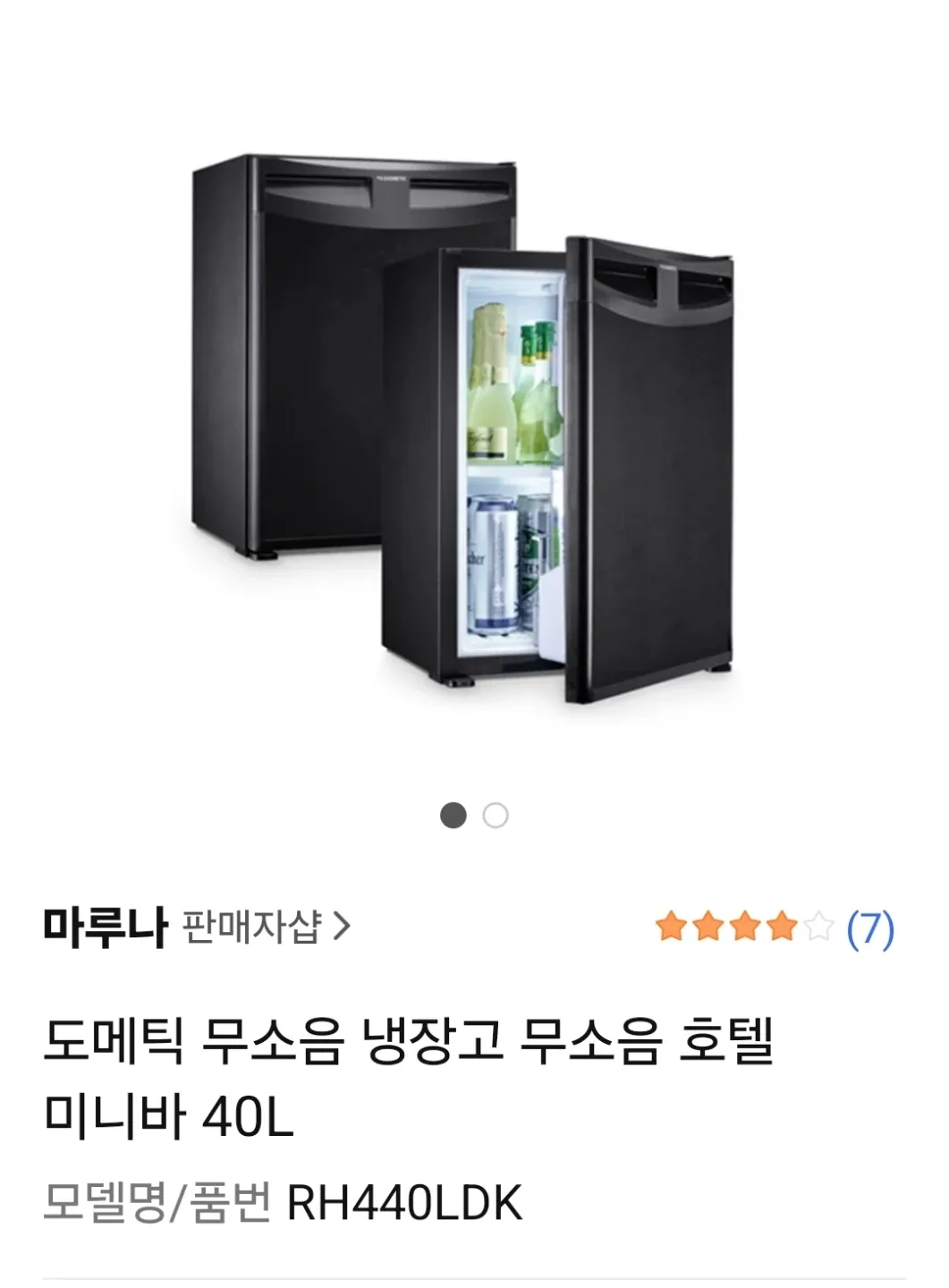
Task: Switch to the second image page dot
Action: (496, 816)
